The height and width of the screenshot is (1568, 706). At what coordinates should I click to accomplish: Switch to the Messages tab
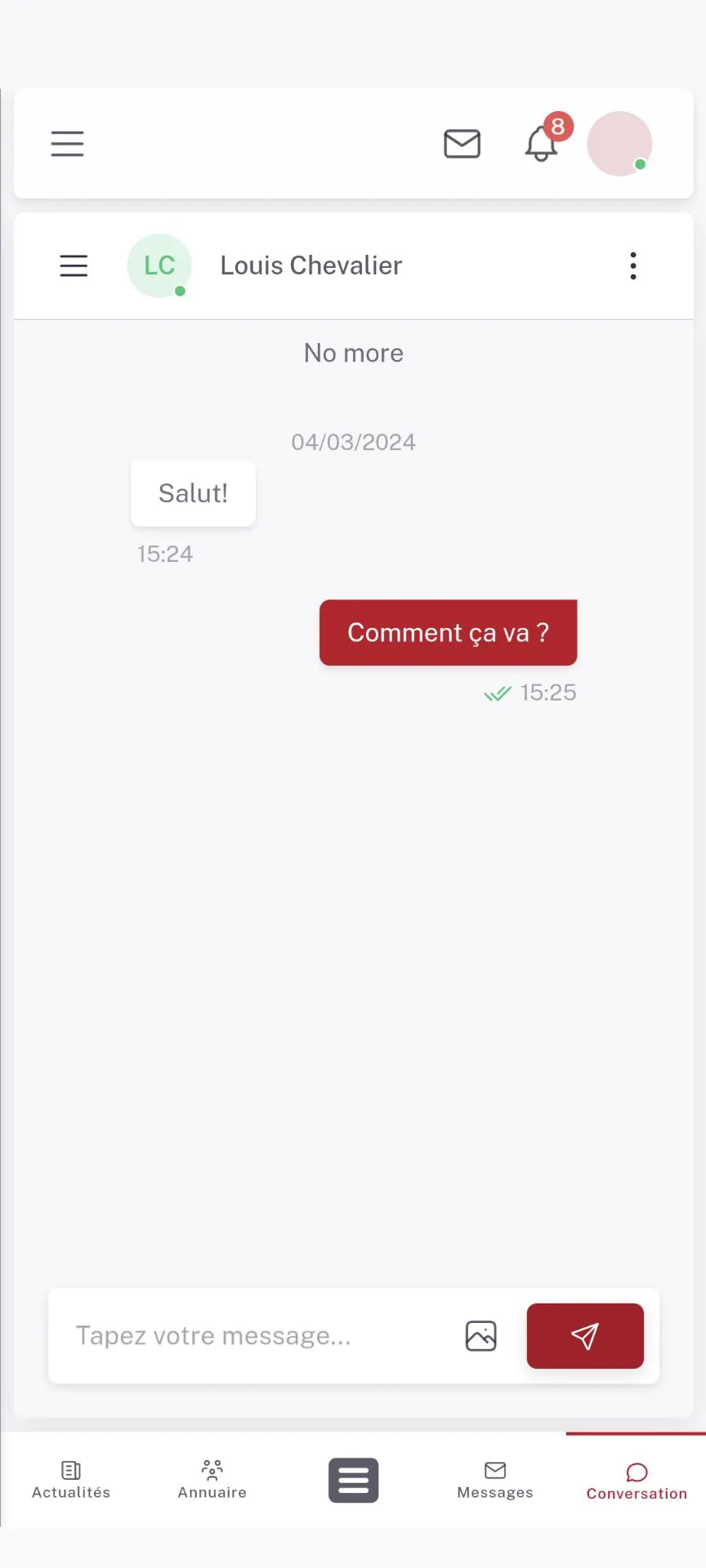coord(494,1480)
